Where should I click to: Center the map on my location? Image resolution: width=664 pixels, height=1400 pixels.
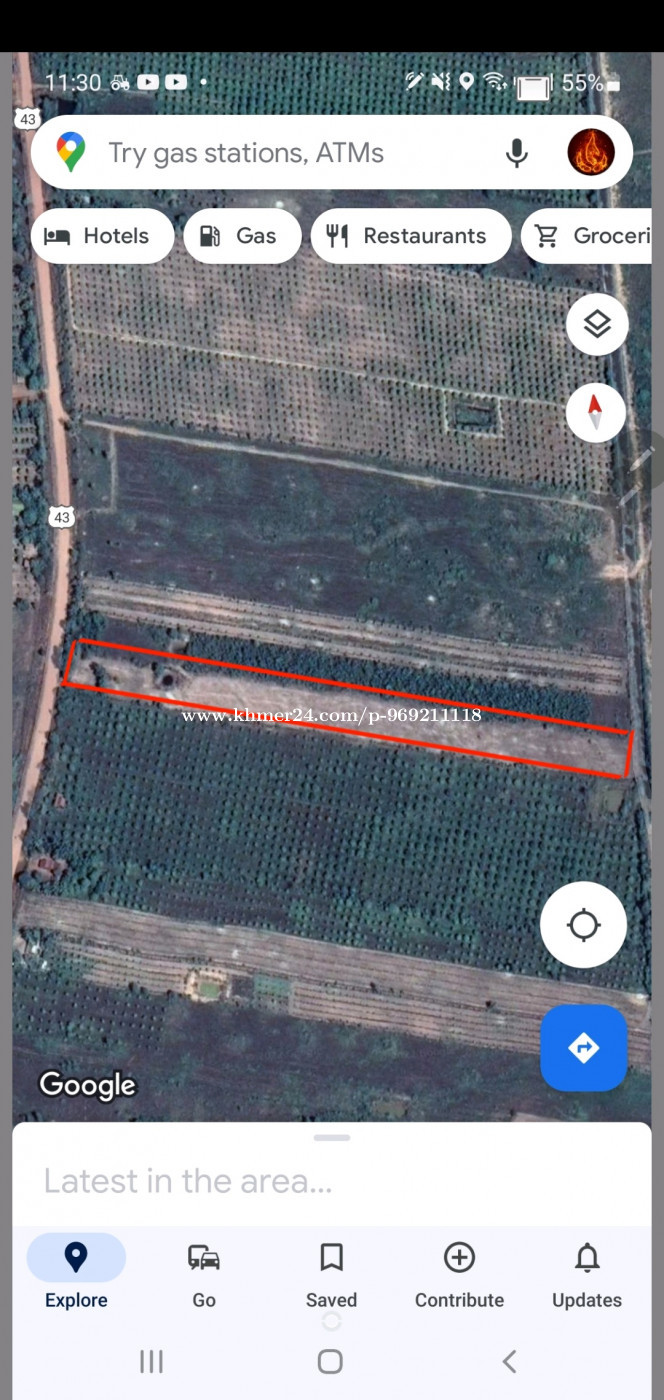tap(583, 925)
